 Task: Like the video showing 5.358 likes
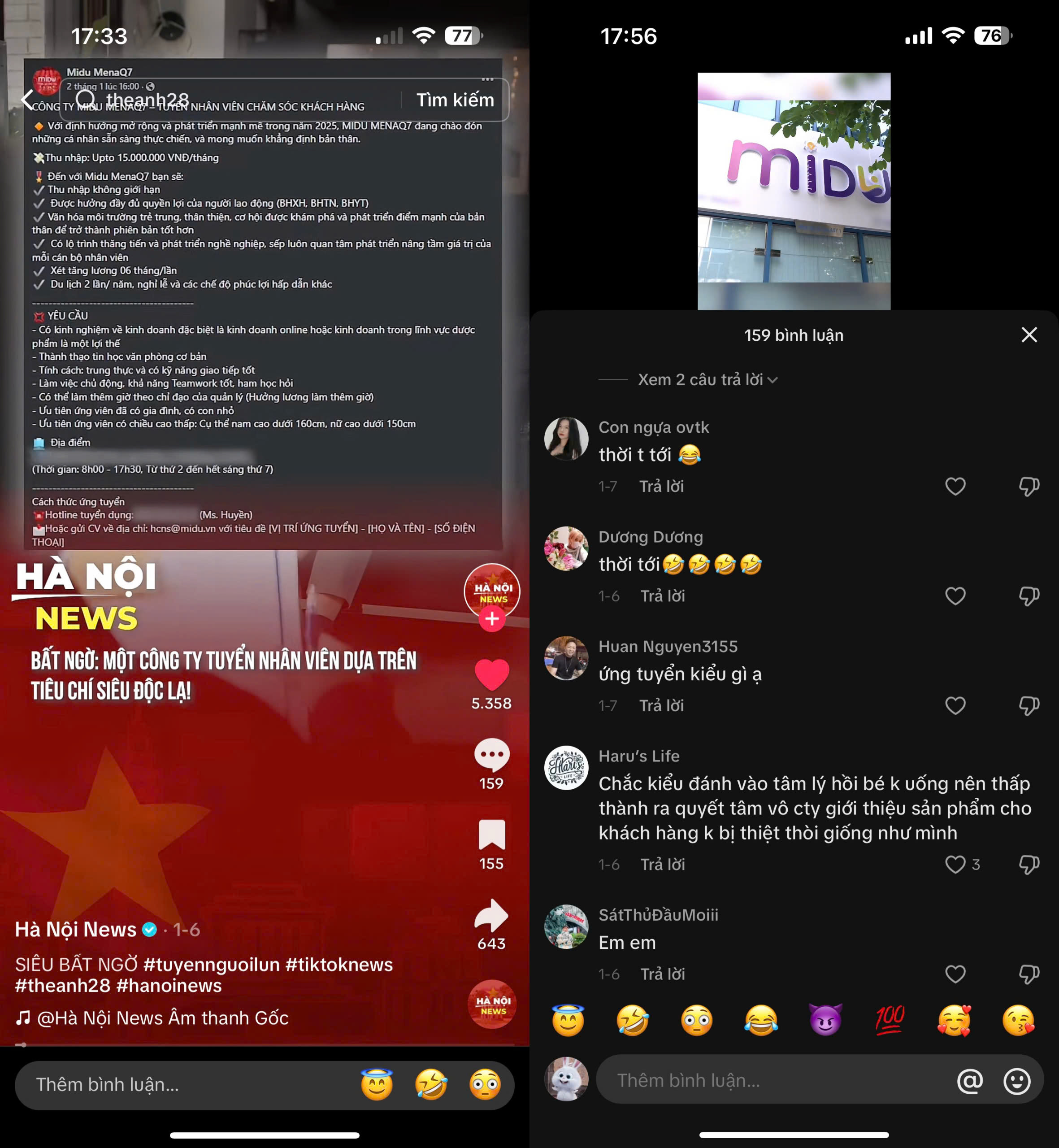pyautogui.click(x=492, y=674)
